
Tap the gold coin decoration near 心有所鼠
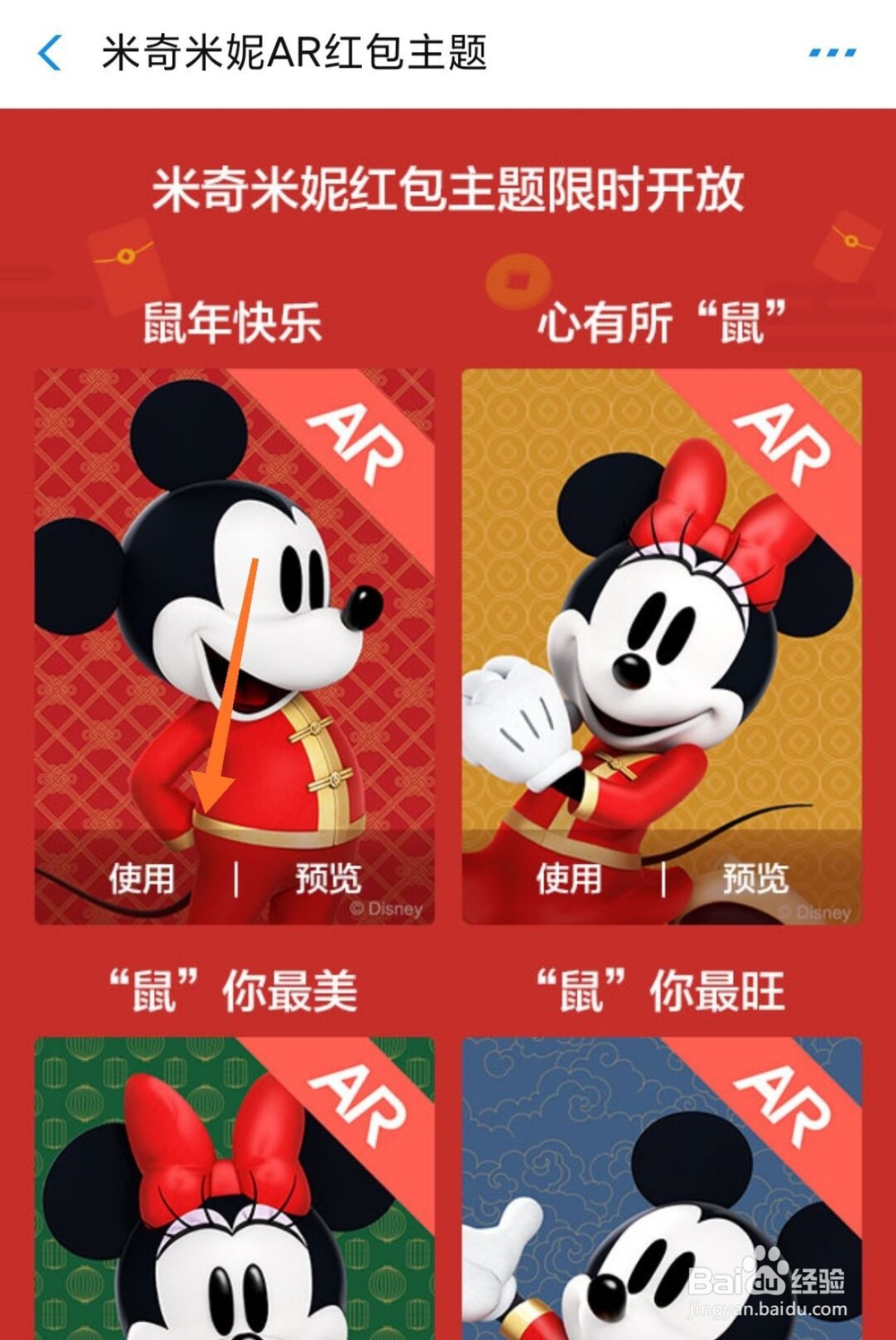[518, 281]
